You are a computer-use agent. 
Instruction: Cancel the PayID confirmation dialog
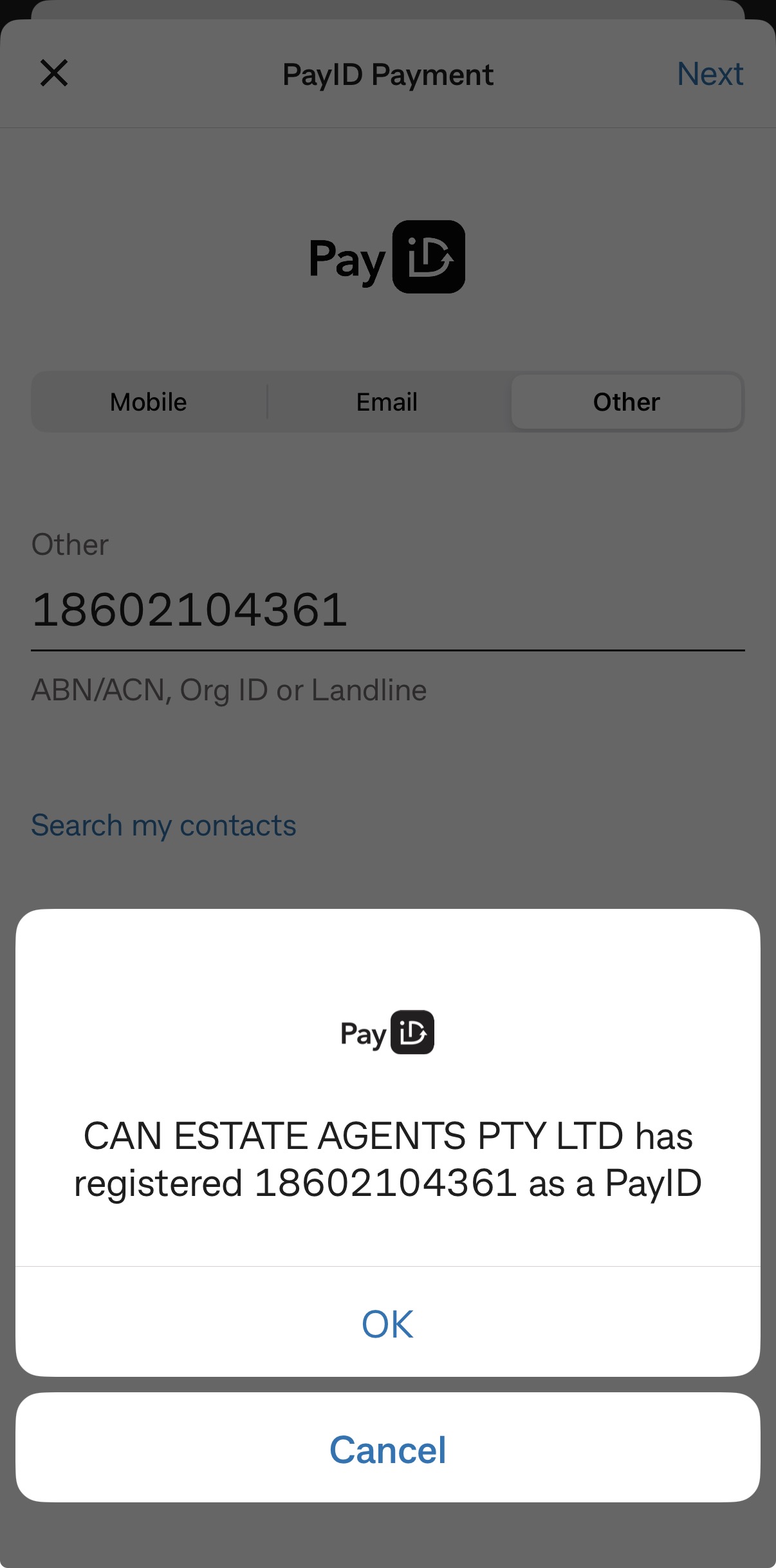[x=387, y=1450]
